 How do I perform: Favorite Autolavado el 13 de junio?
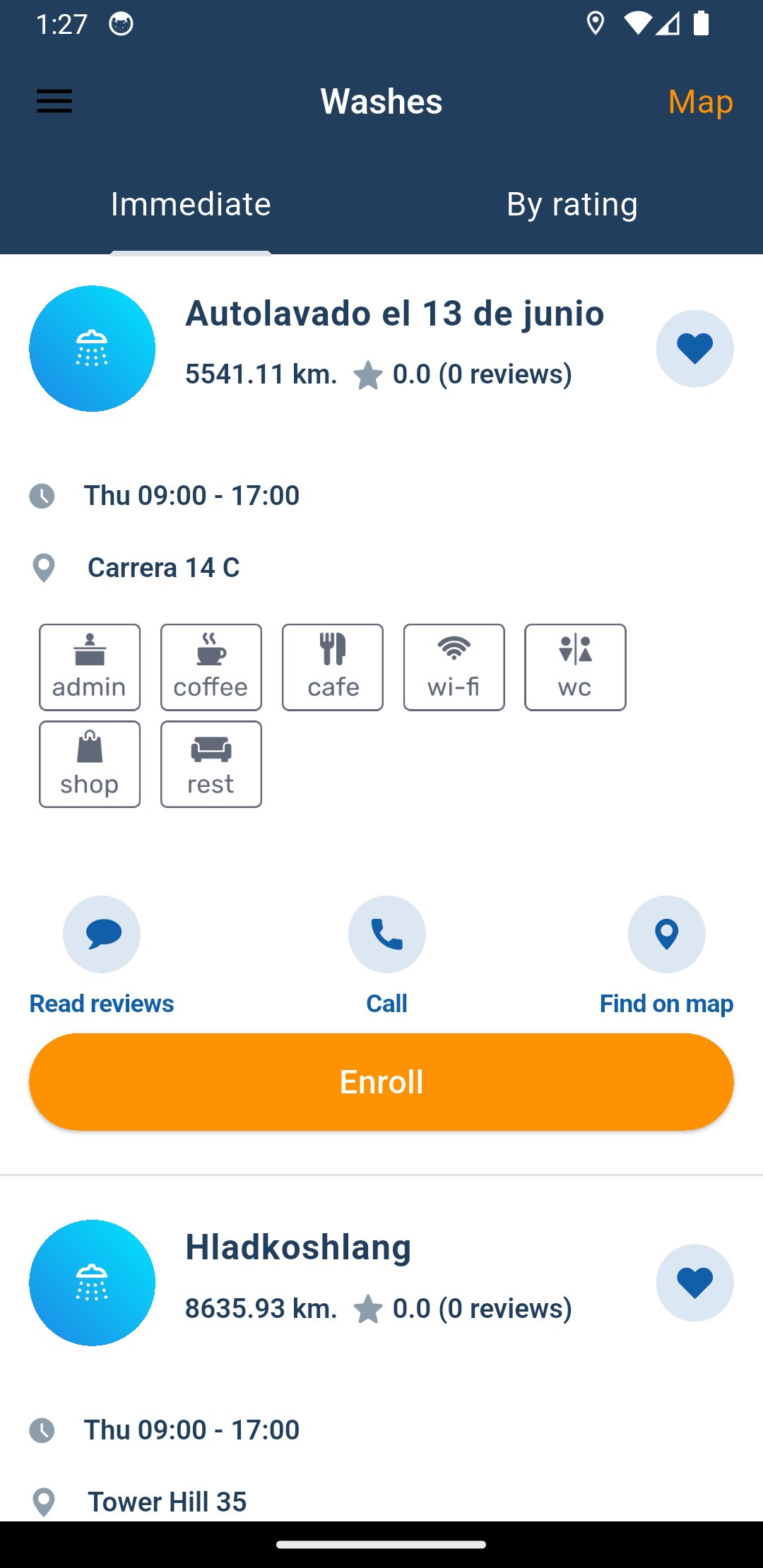(694, 348)
